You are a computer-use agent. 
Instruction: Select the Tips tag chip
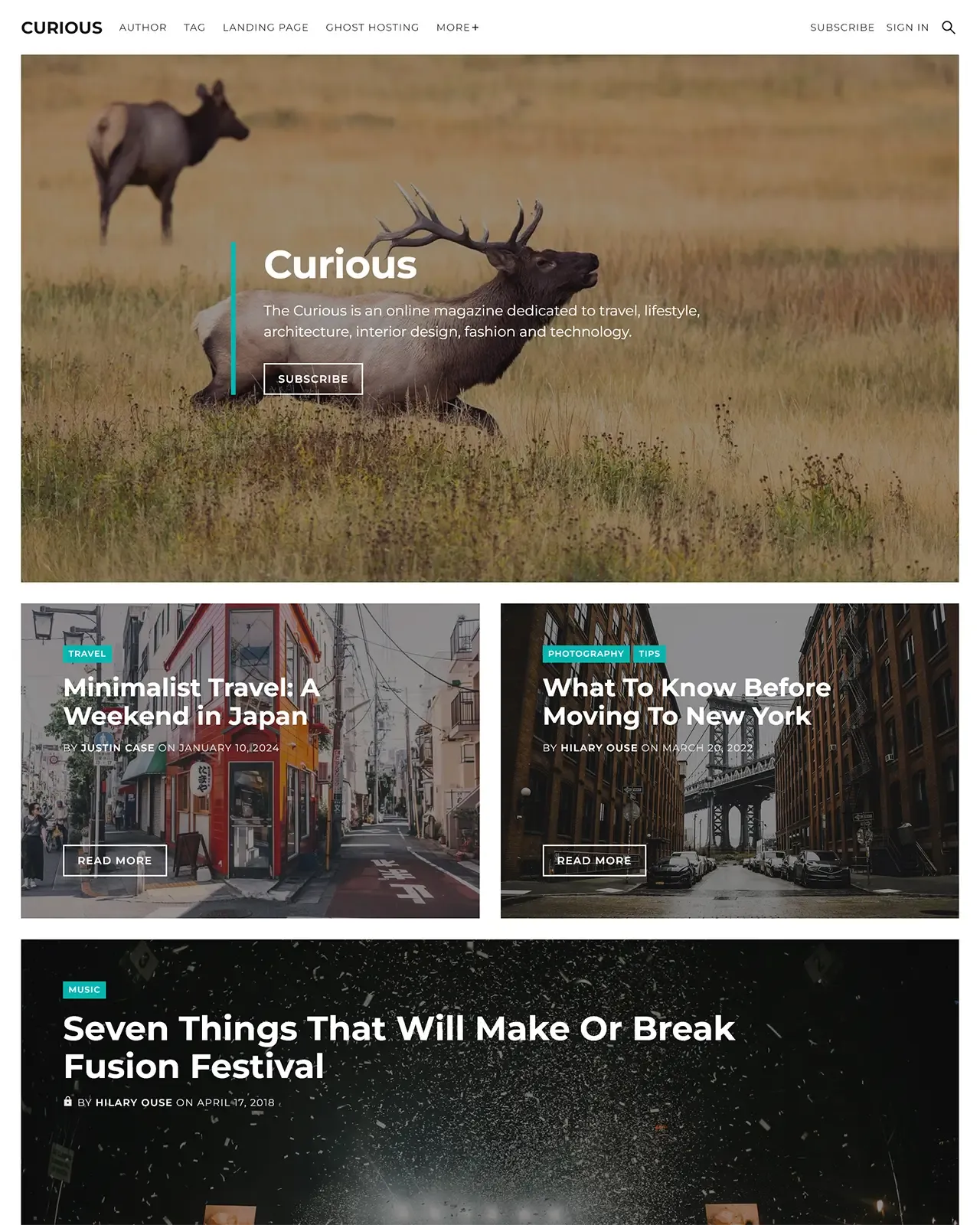[x=649, y=654]
